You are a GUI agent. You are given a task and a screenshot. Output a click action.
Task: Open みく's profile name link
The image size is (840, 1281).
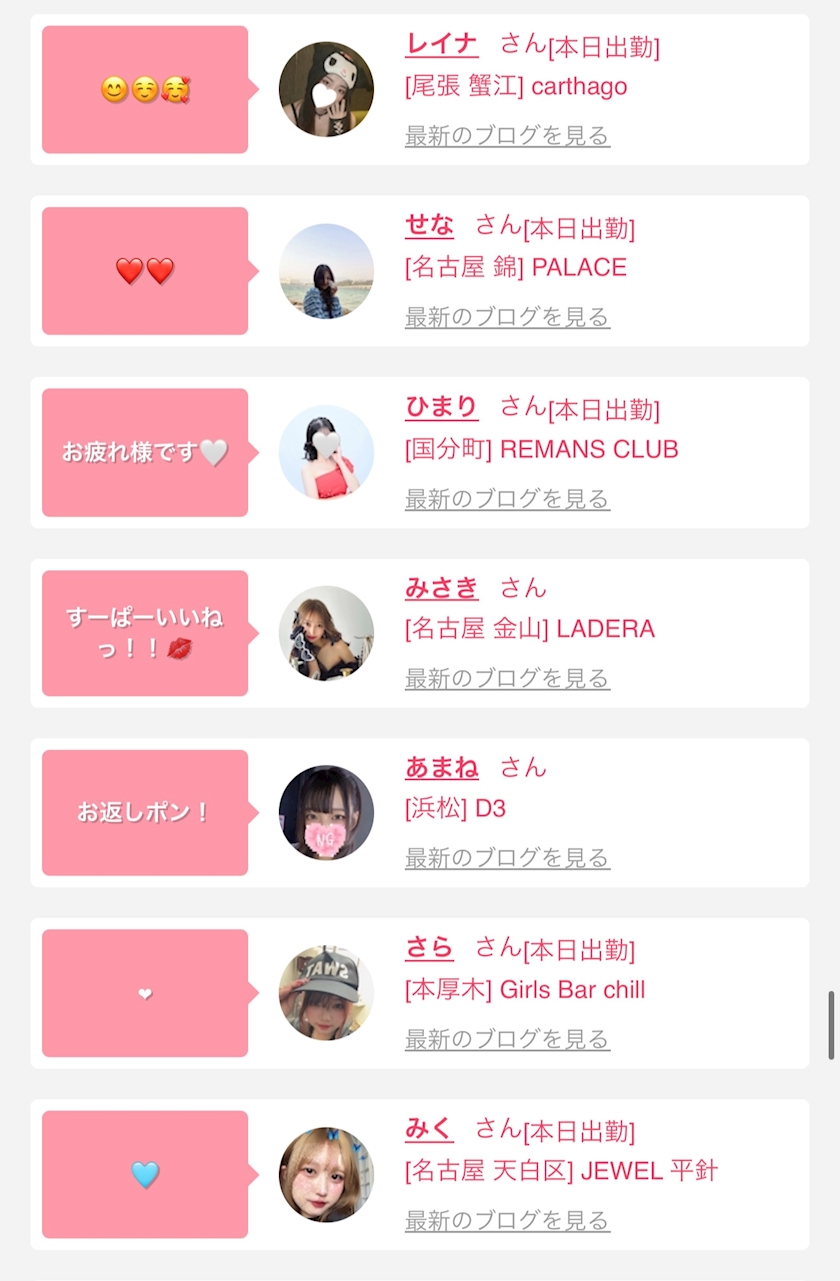pos(429,1129)
